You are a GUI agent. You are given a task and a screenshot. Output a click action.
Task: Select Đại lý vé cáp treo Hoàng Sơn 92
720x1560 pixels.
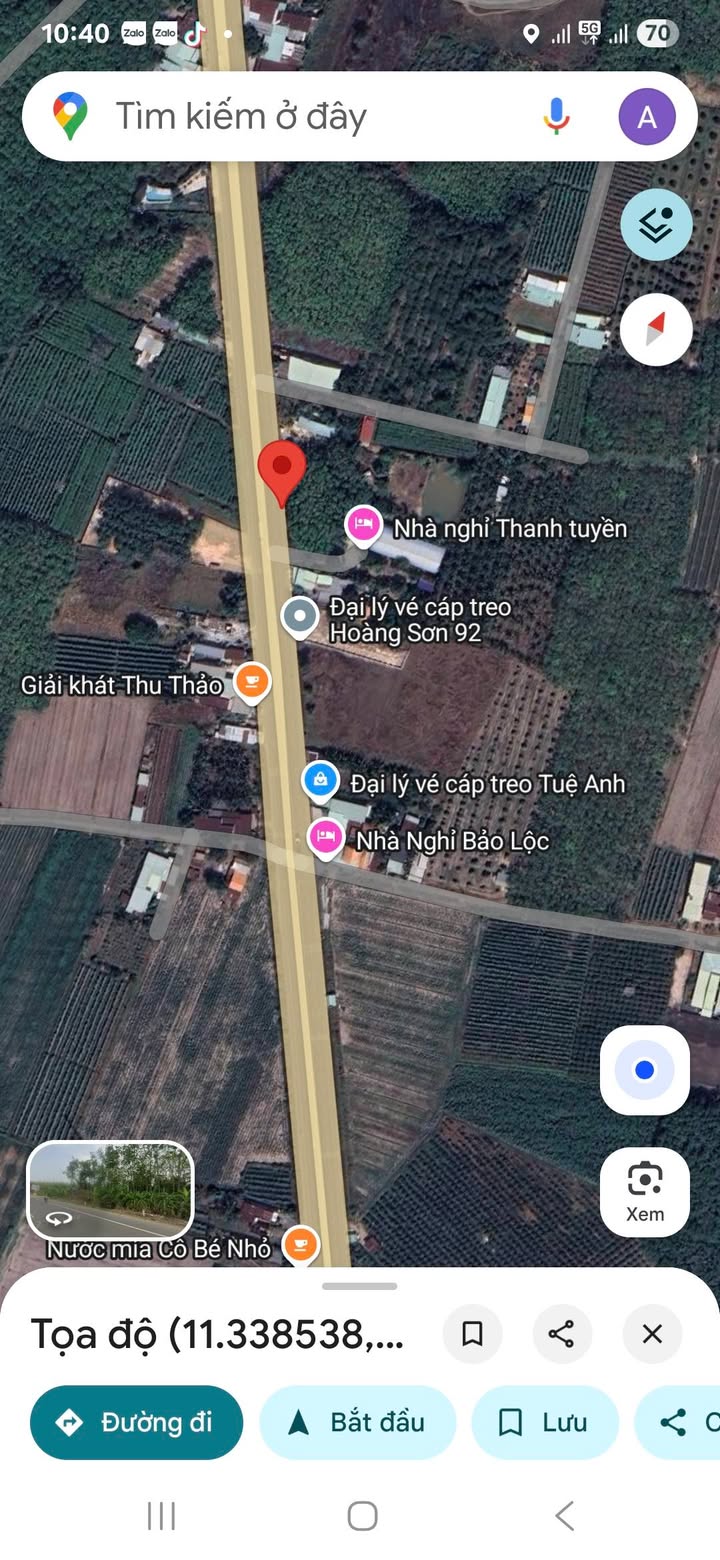[300, 617]
